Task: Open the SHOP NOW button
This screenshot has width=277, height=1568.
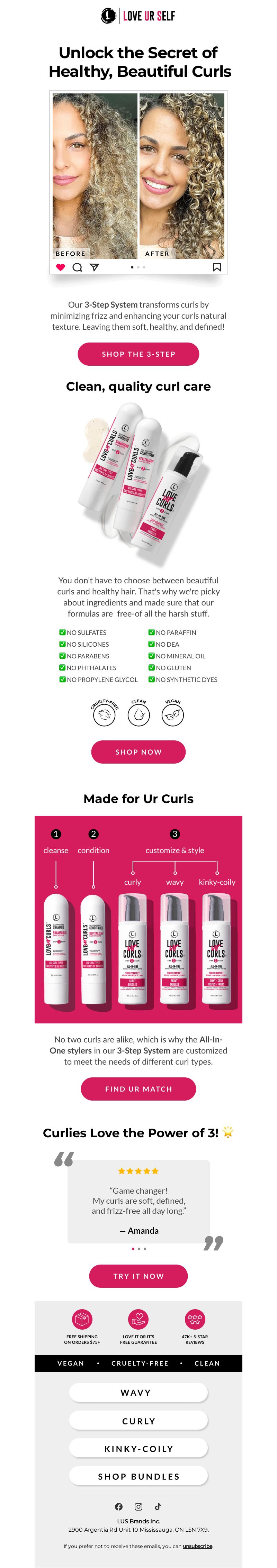Action: pos(138,752)
